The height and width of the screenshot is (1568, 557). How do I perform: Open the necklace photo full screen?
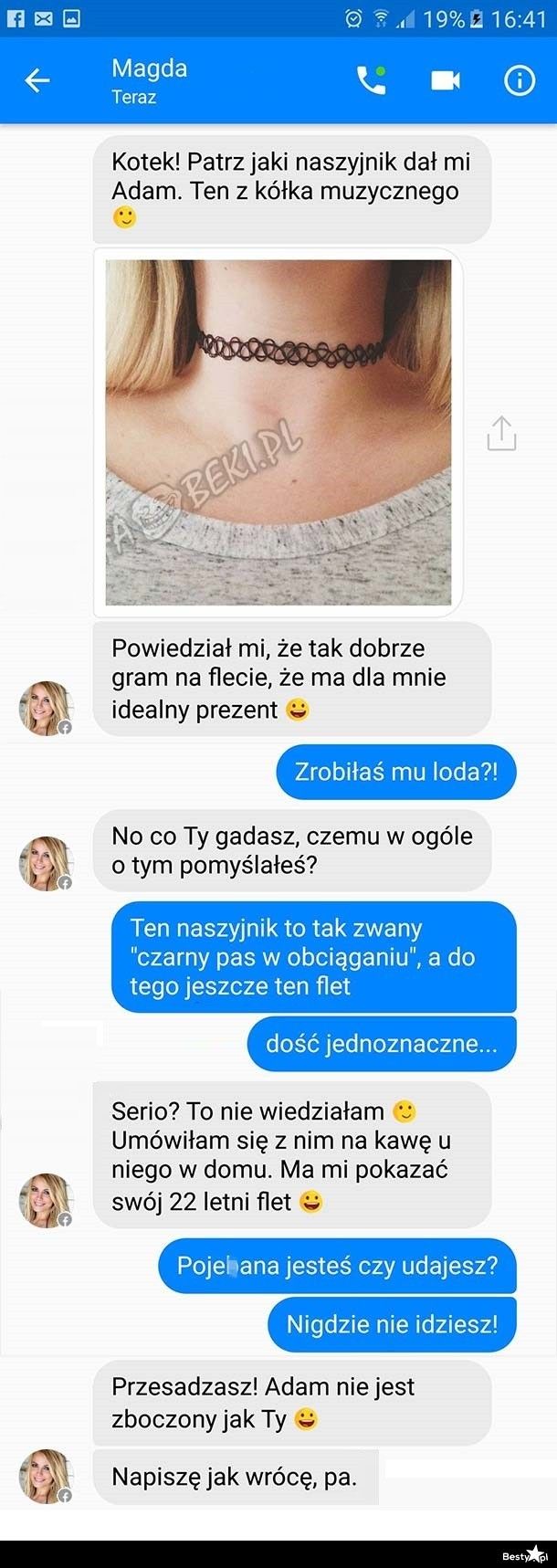pyautogui.click(x=278, y=432)
